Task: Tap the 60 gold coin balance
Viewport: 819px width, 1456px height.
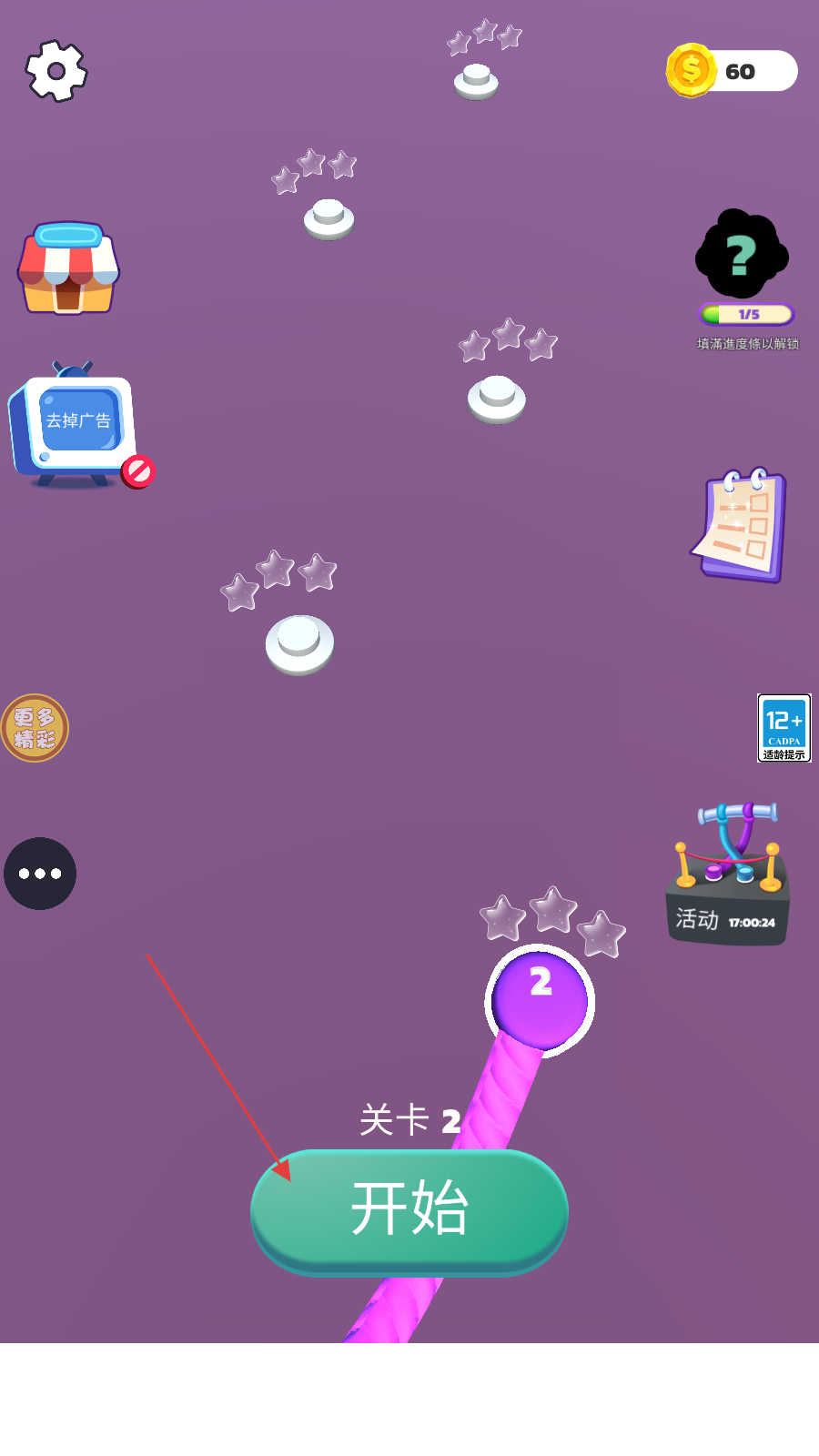Action: click(733, 71)
